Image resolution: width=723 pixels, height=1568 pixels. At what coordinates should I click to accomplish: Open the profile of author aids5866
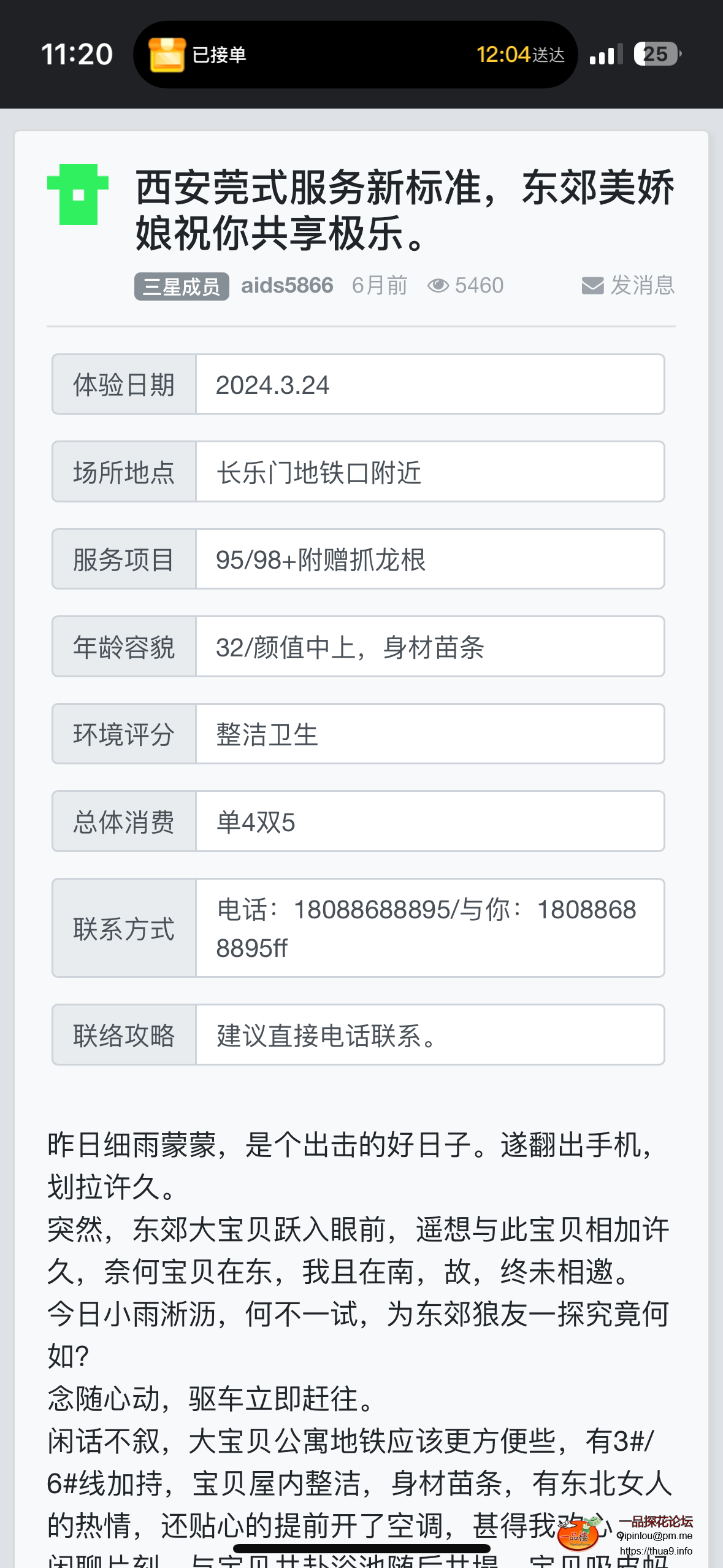point(286,286)
